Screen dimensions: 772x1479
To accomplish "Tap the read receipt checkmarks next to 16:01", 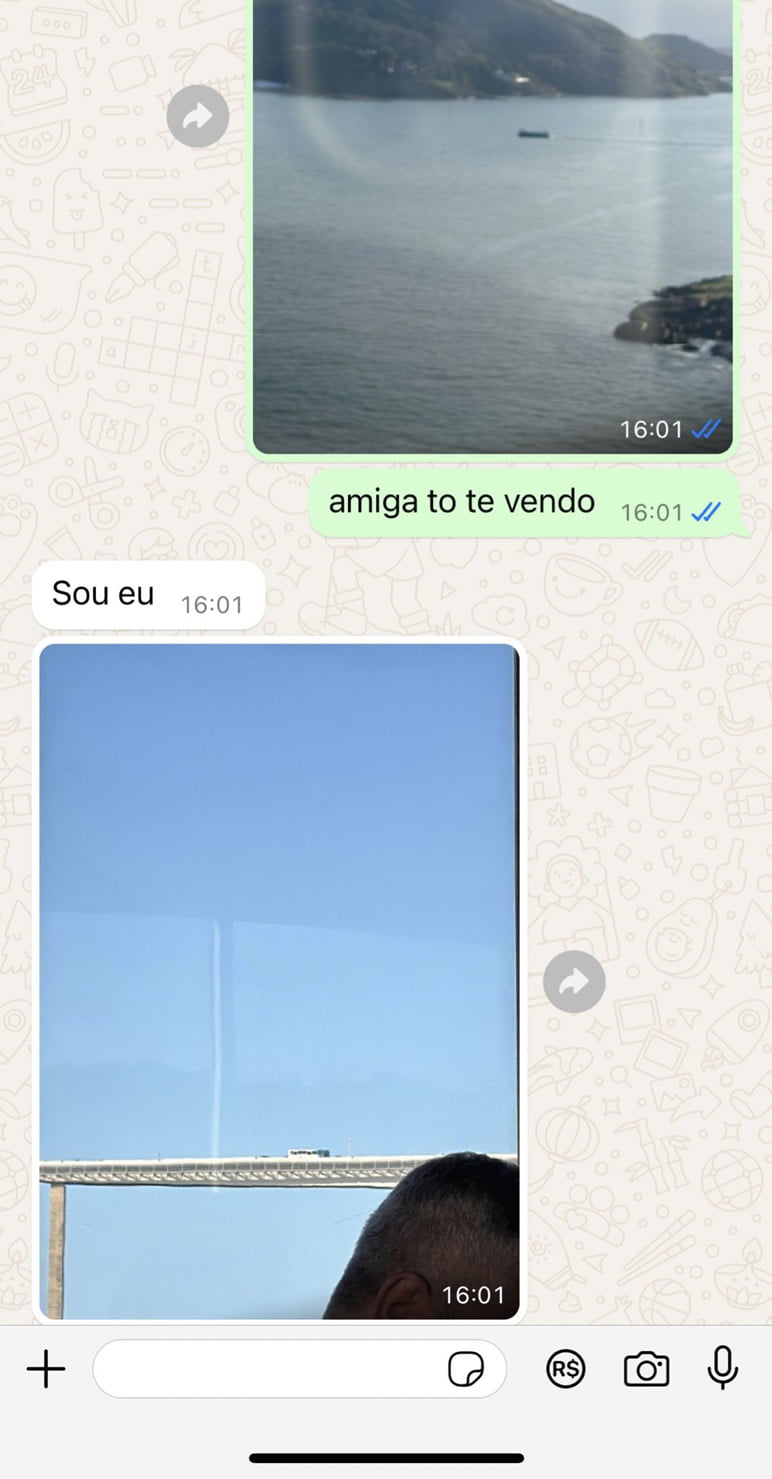I will coord(706,511).
